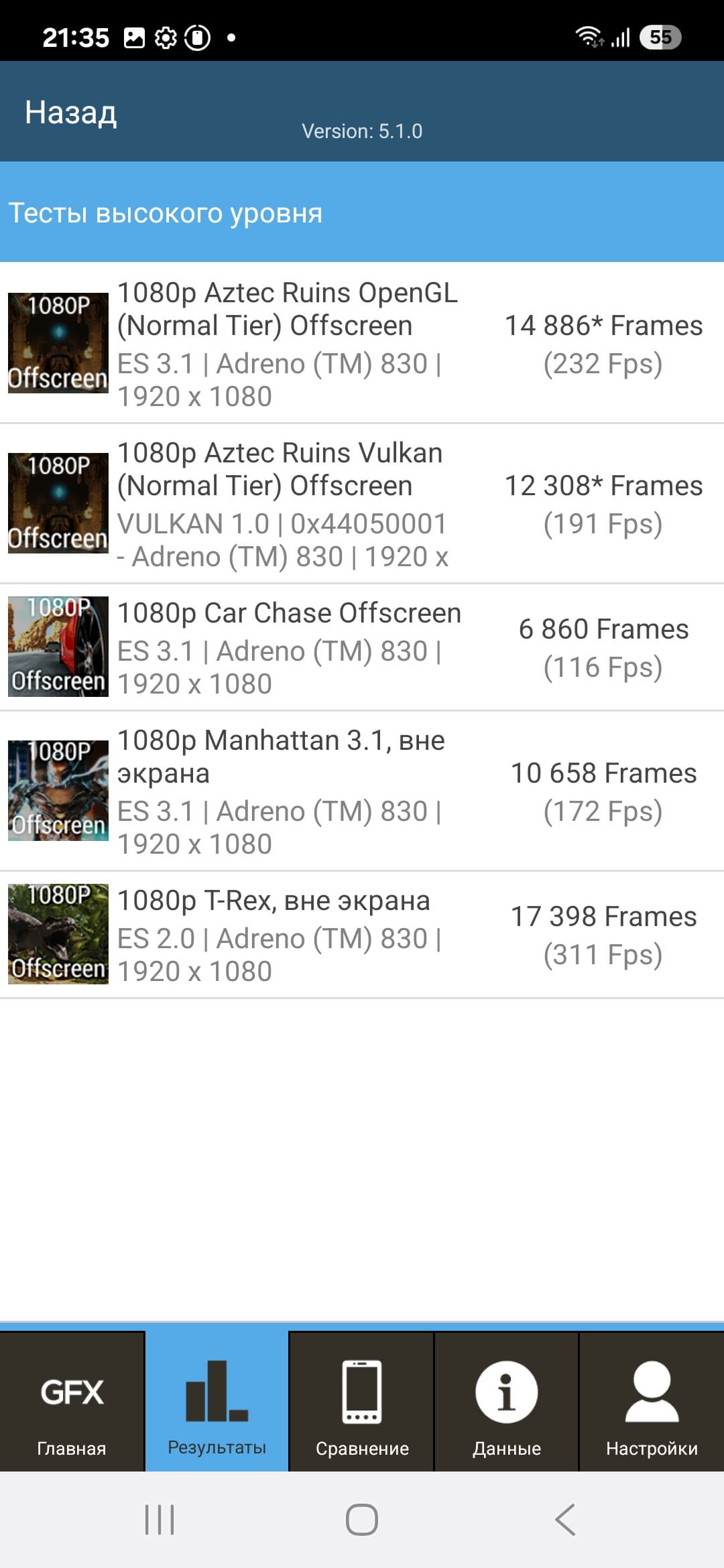Go to the Настройки tab
724x1568 pixels.
[652, 1403]
